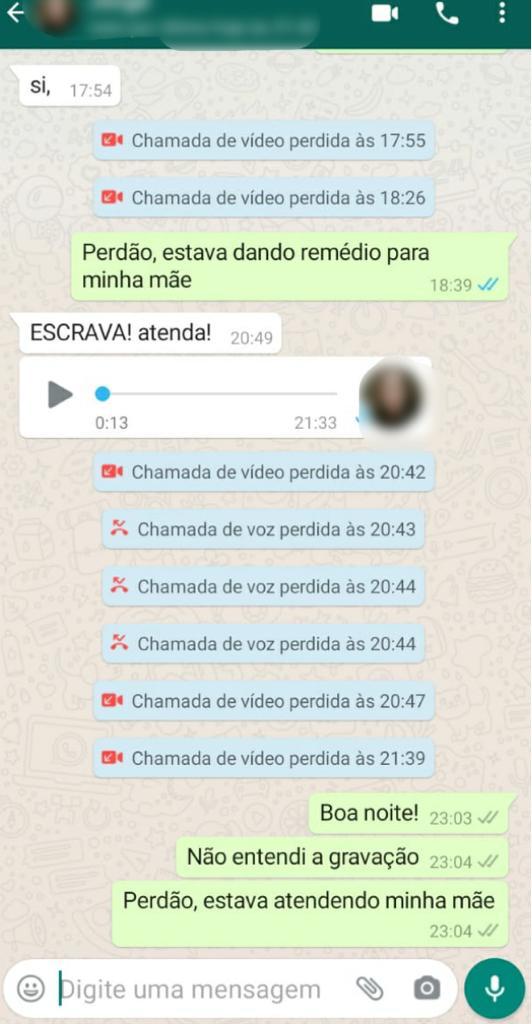Play the 0:13 voice message

[x=59, y=394]
